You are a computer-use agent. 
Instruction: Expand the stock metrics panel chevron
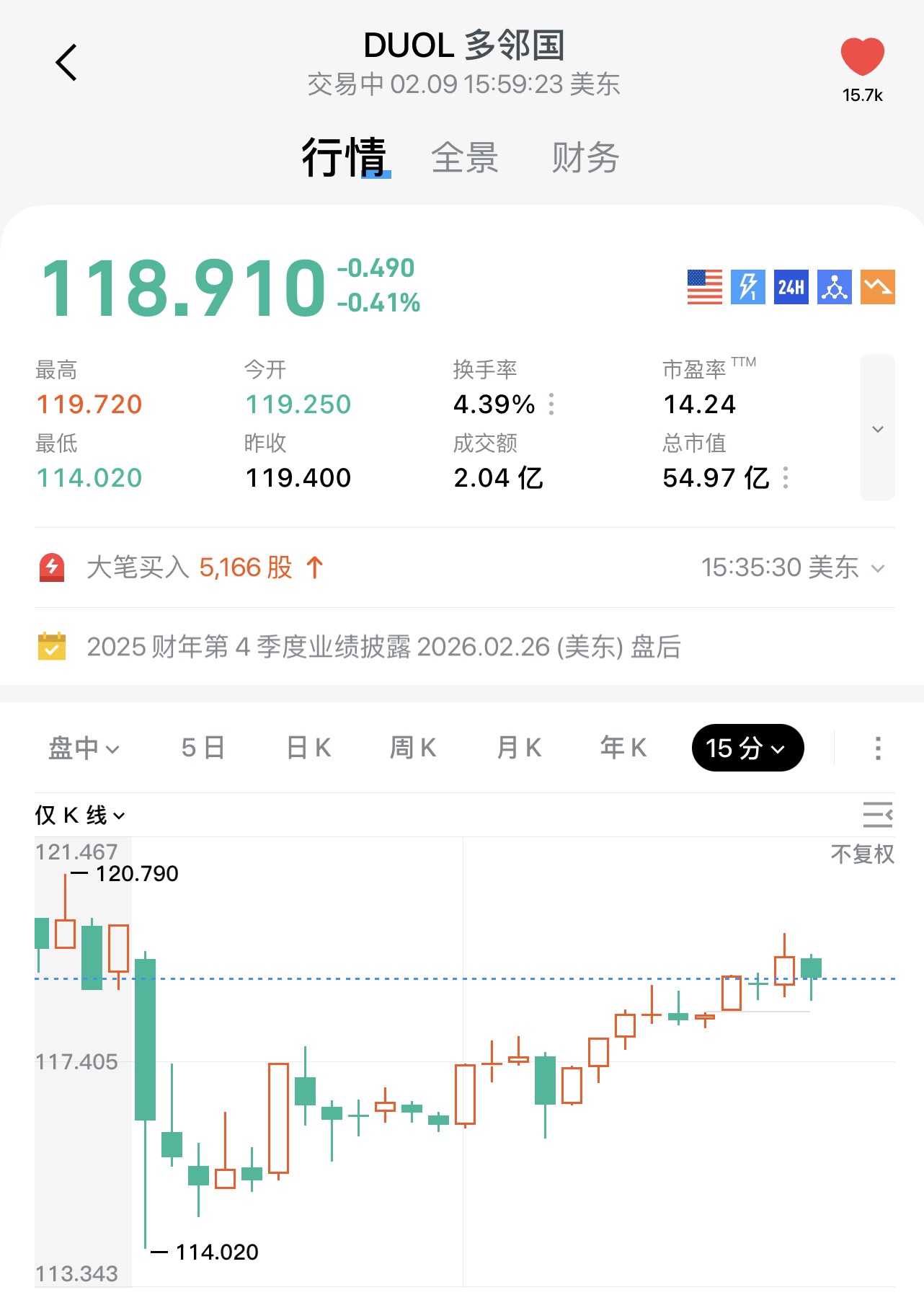pos(877,428)
